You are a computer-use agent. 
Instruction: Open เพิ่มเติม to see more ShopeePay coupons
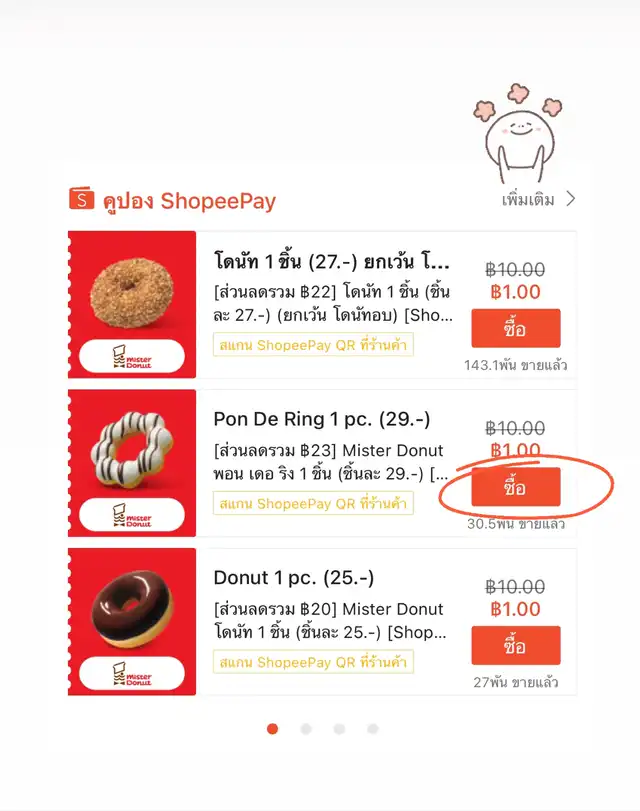pos(538,199)
